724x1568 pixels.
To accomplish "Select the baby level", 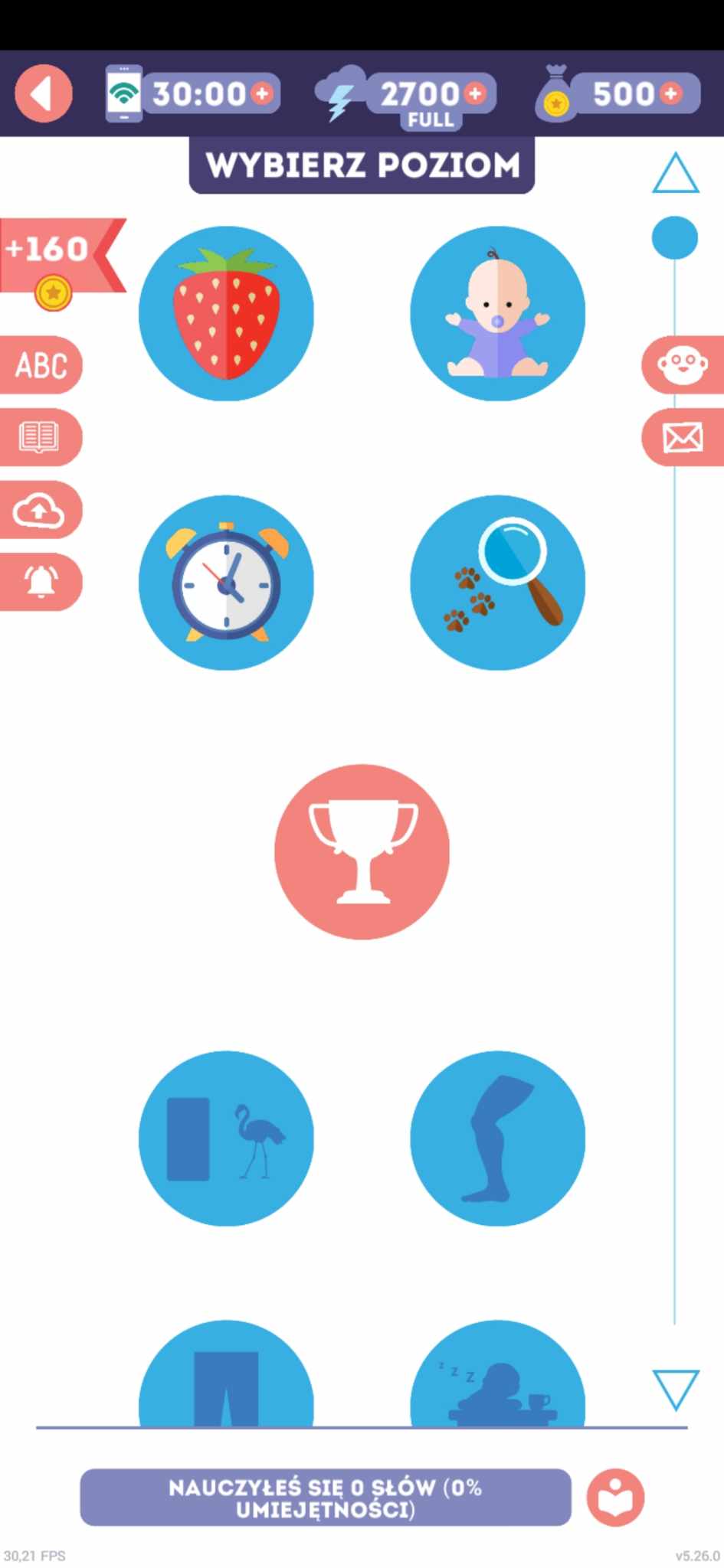I will [497, 313].
